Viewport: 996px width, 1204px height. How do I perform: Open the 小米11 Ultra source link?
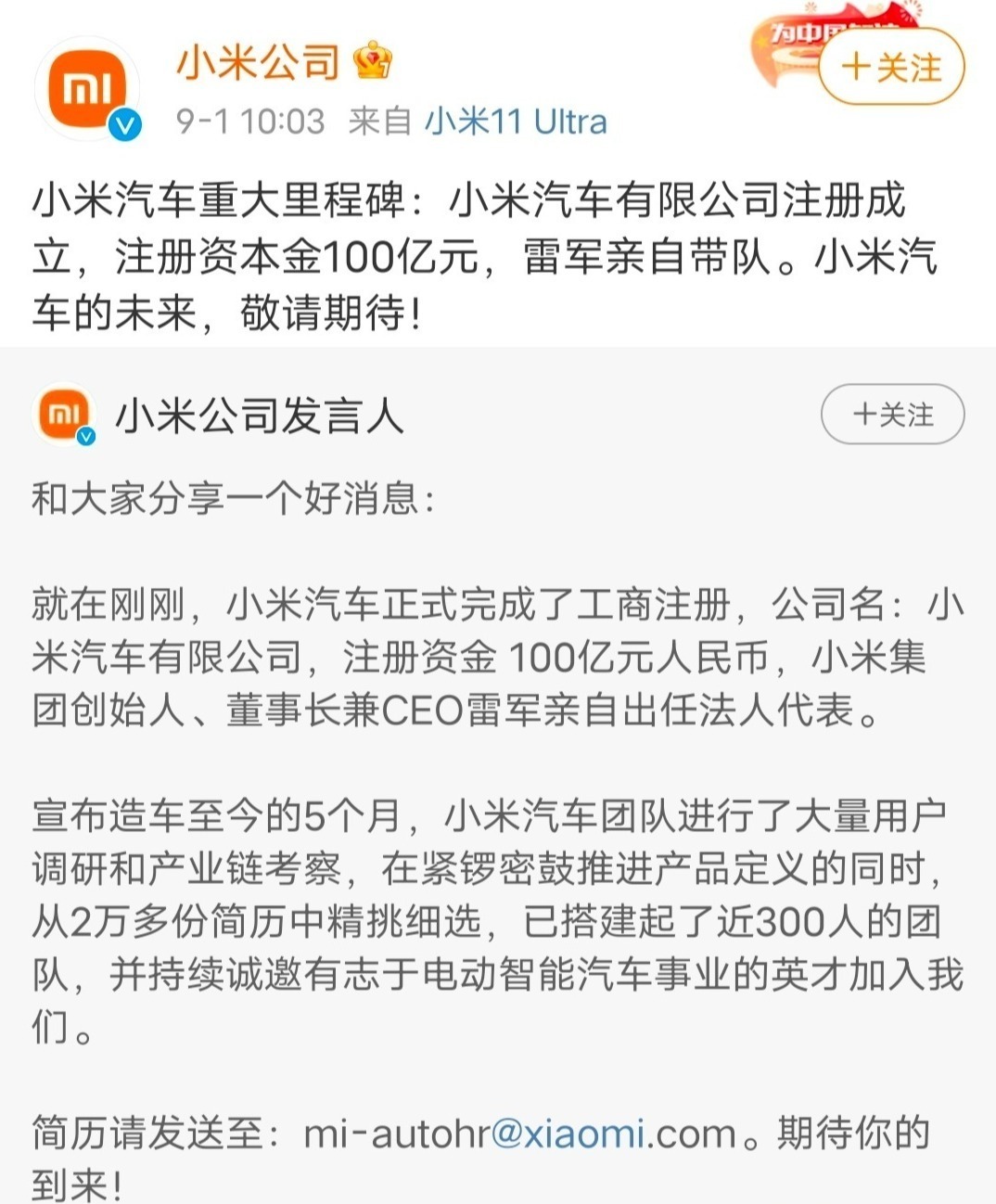[x=516, y=122]
